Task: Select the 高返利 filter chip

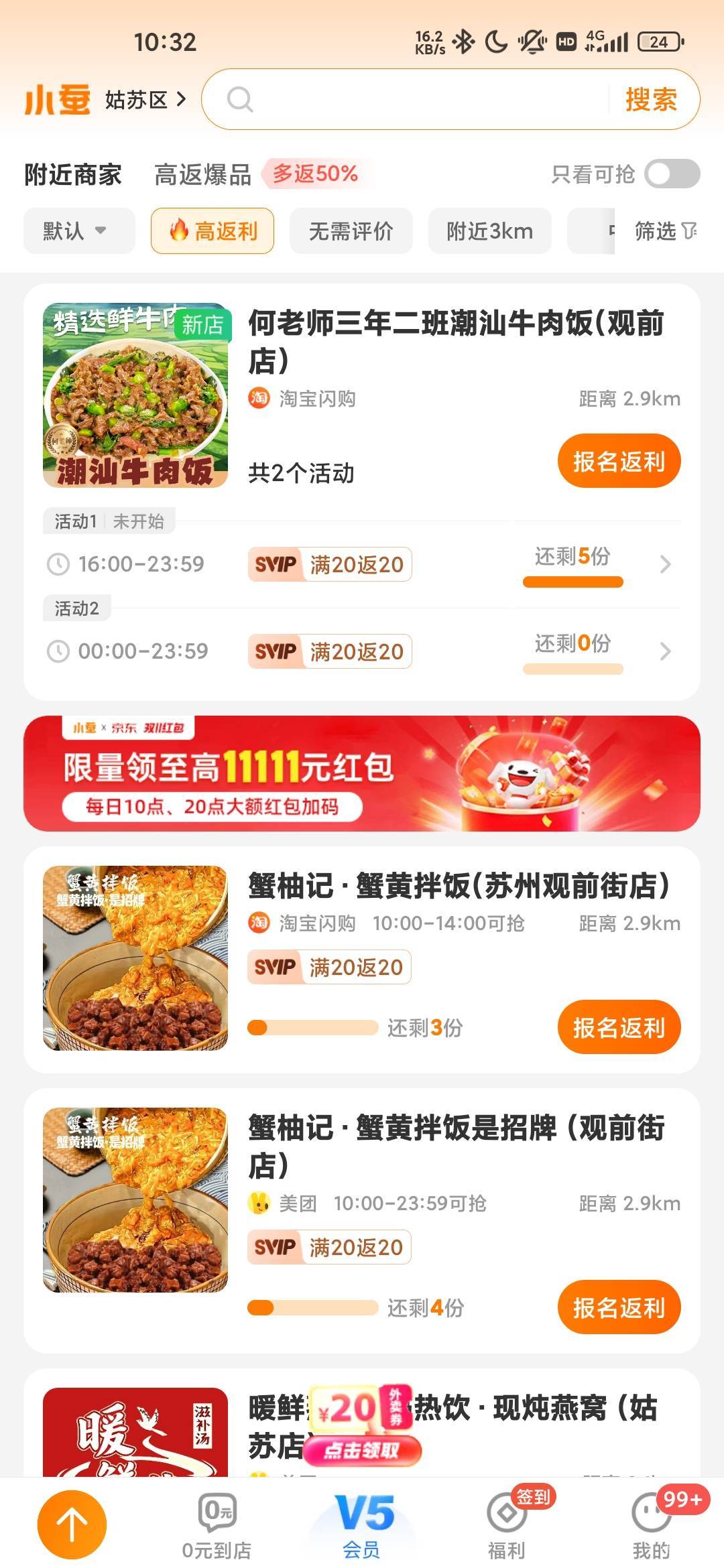Action: (x=213, y=231)
